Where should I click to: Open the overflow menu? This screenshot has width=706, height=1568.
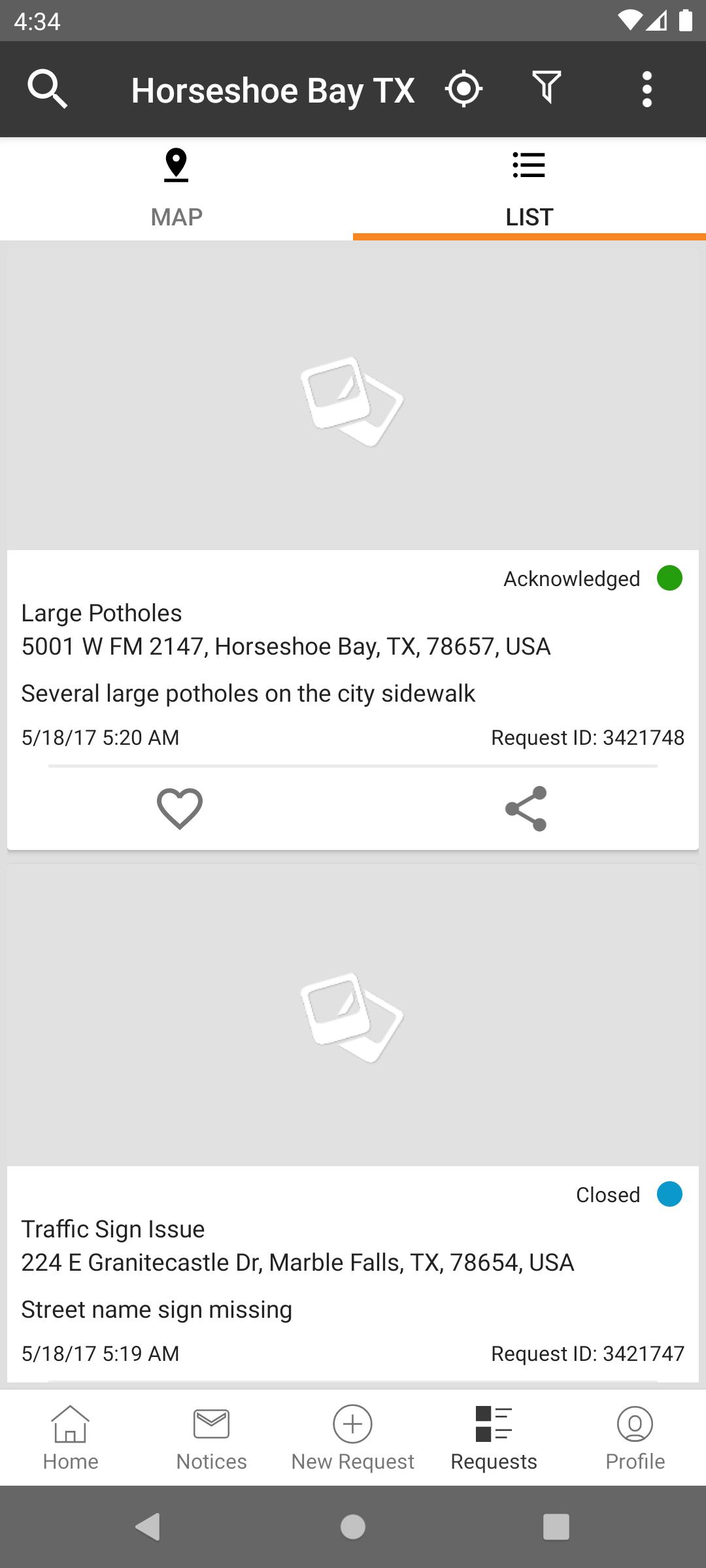[x=647, y=90]
